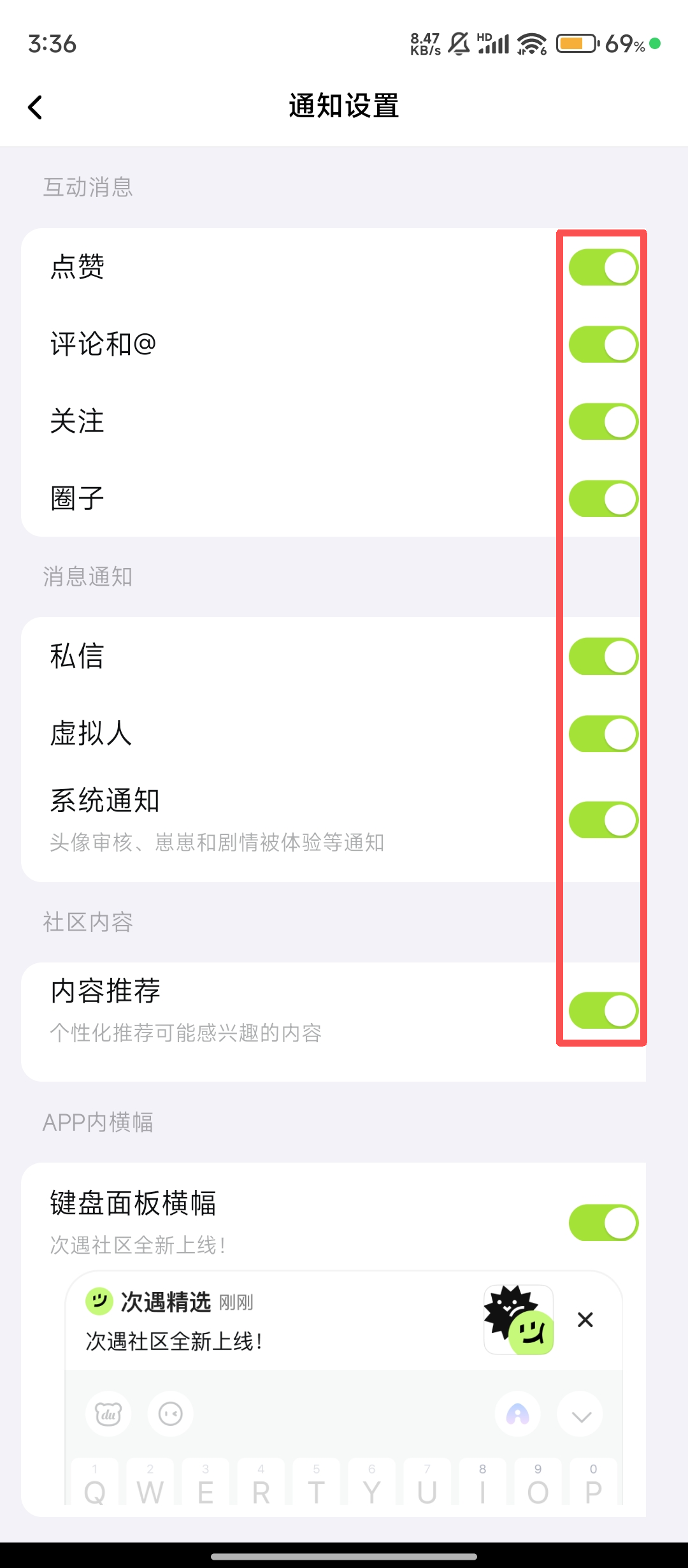Viewport: 688px width, 1568px height.
Task: Switch off 圈子 notifications
Action: (603, 498)
